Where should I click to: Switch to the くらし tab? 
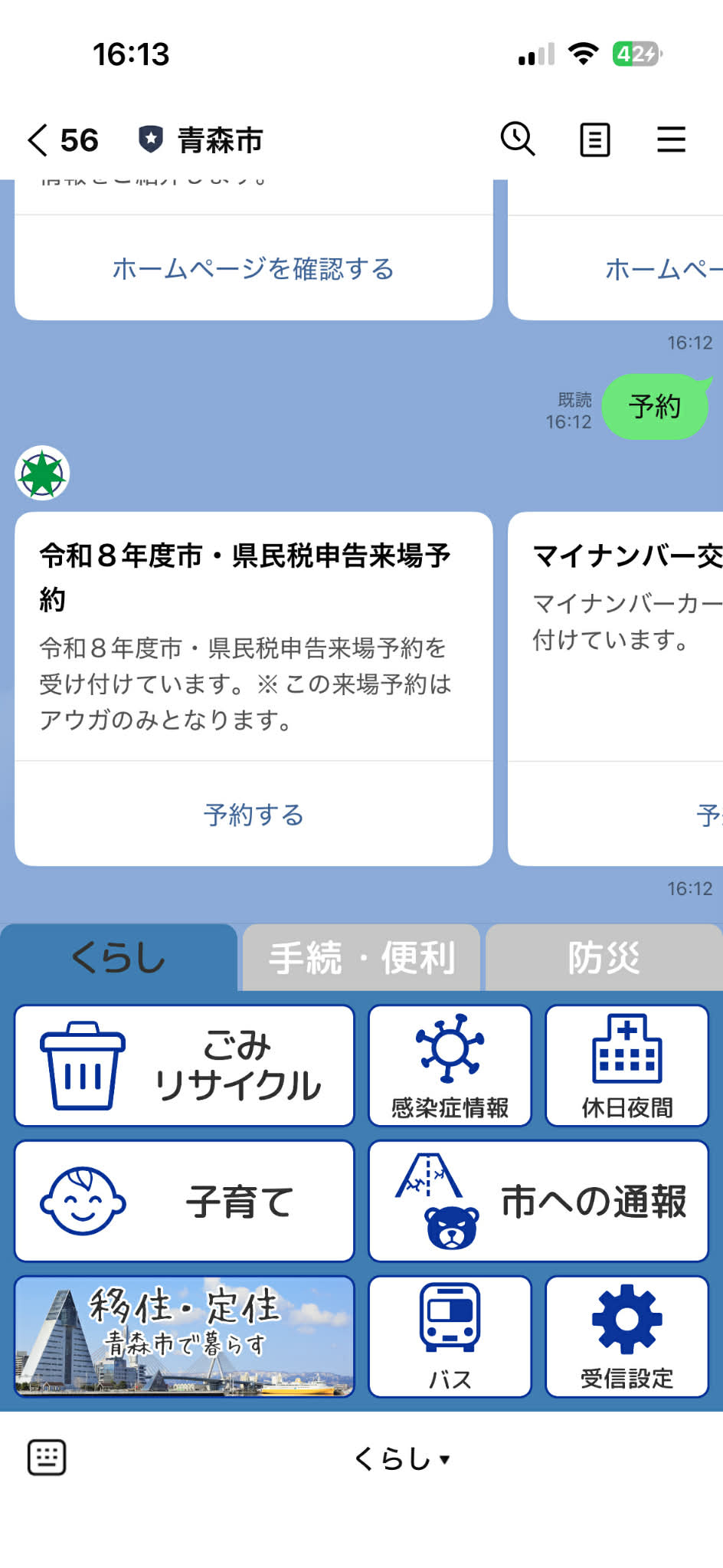119,958
